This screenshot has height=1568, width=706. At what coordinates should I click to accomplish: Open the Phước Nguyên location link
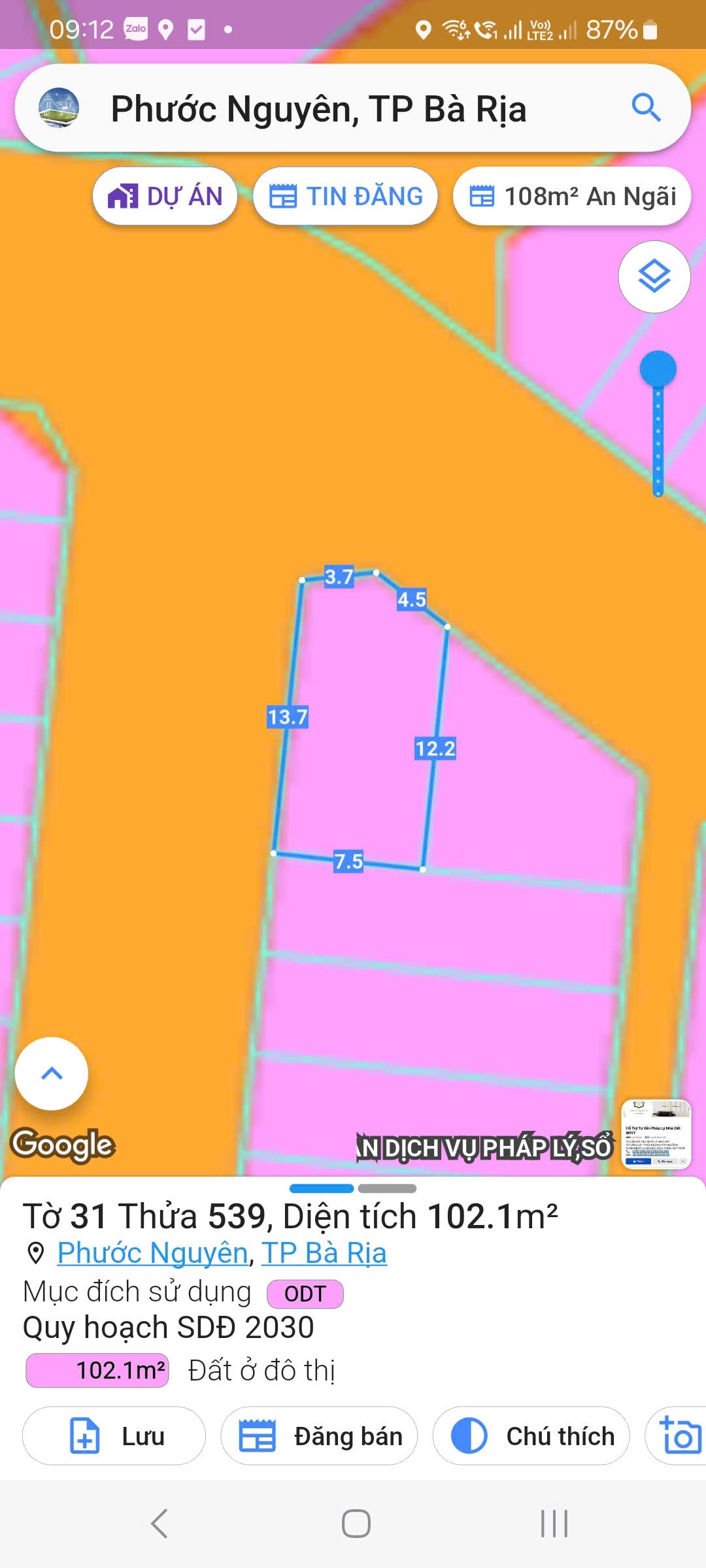pyautogui.click(x=152, y=1252)
